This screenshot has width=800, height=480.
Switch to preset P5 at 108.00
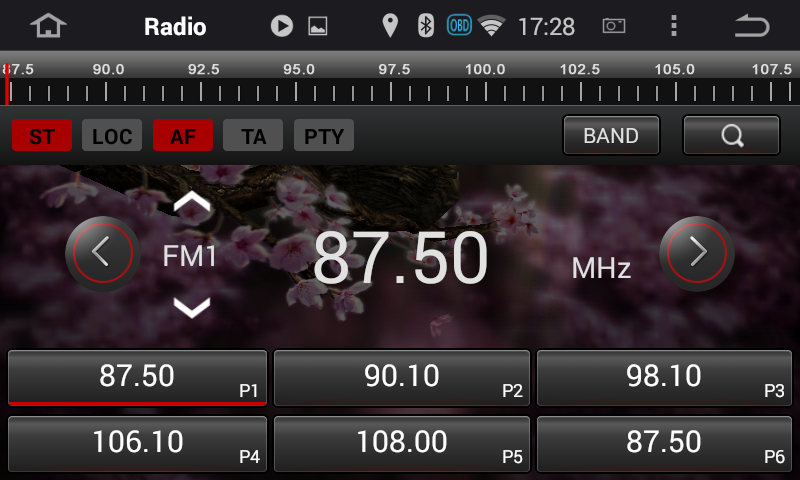[402, 443]
